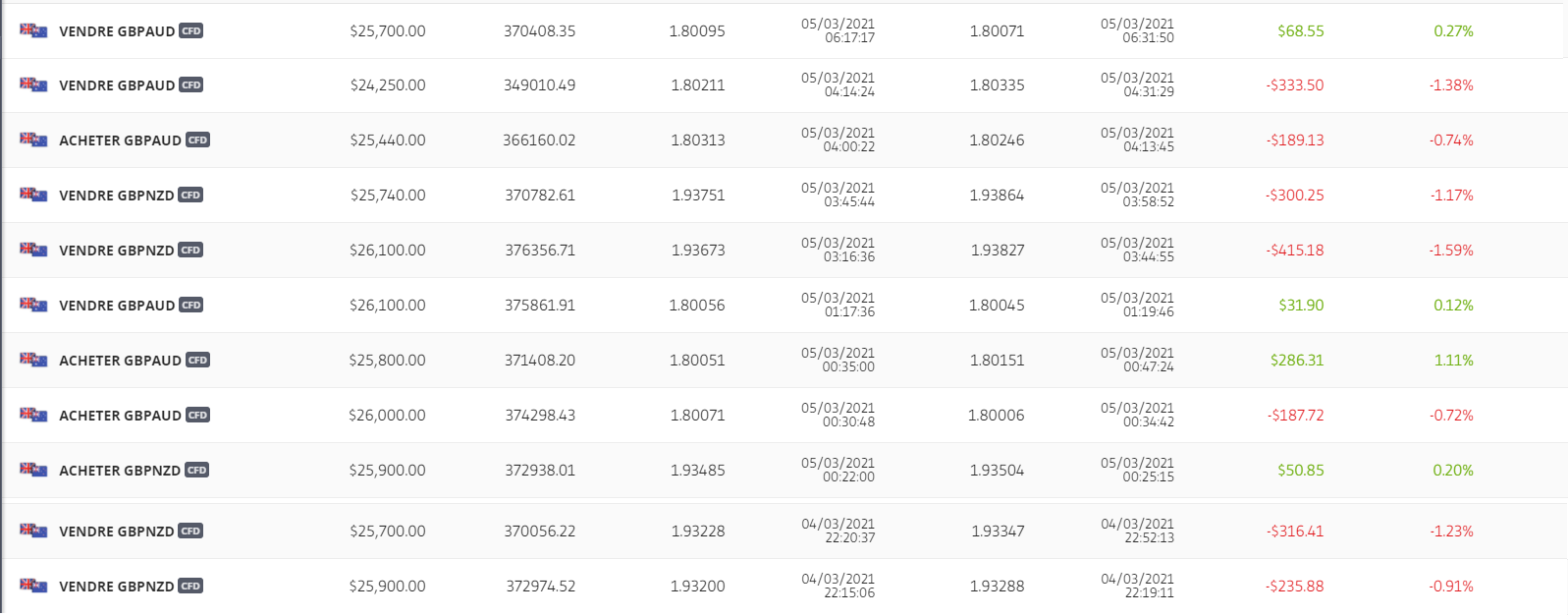Select the VENDRE GBPNZD trade losing $415.18

[x=116, y=251]
